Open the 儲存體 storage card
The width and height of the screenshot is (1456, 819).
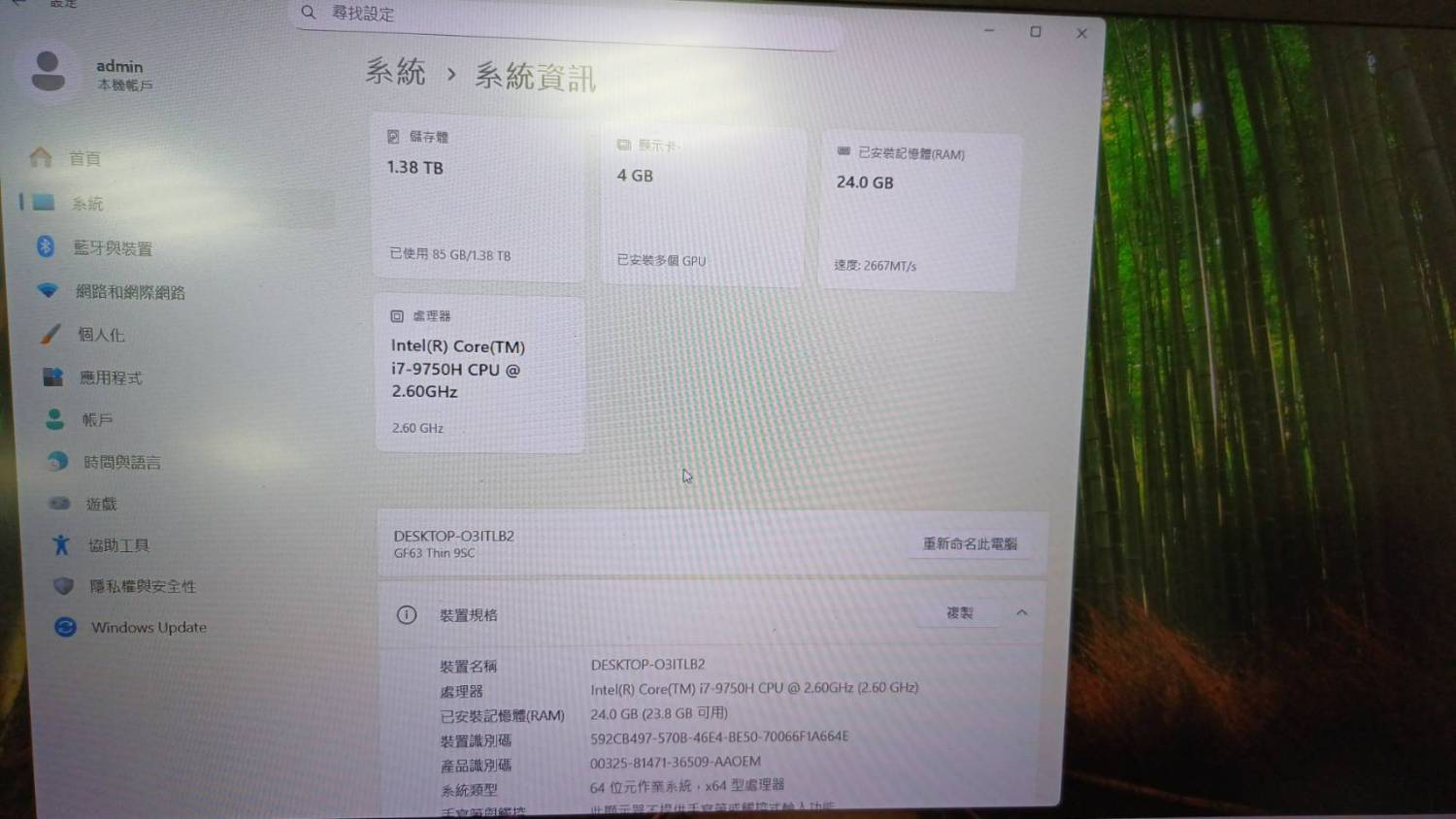479,197
